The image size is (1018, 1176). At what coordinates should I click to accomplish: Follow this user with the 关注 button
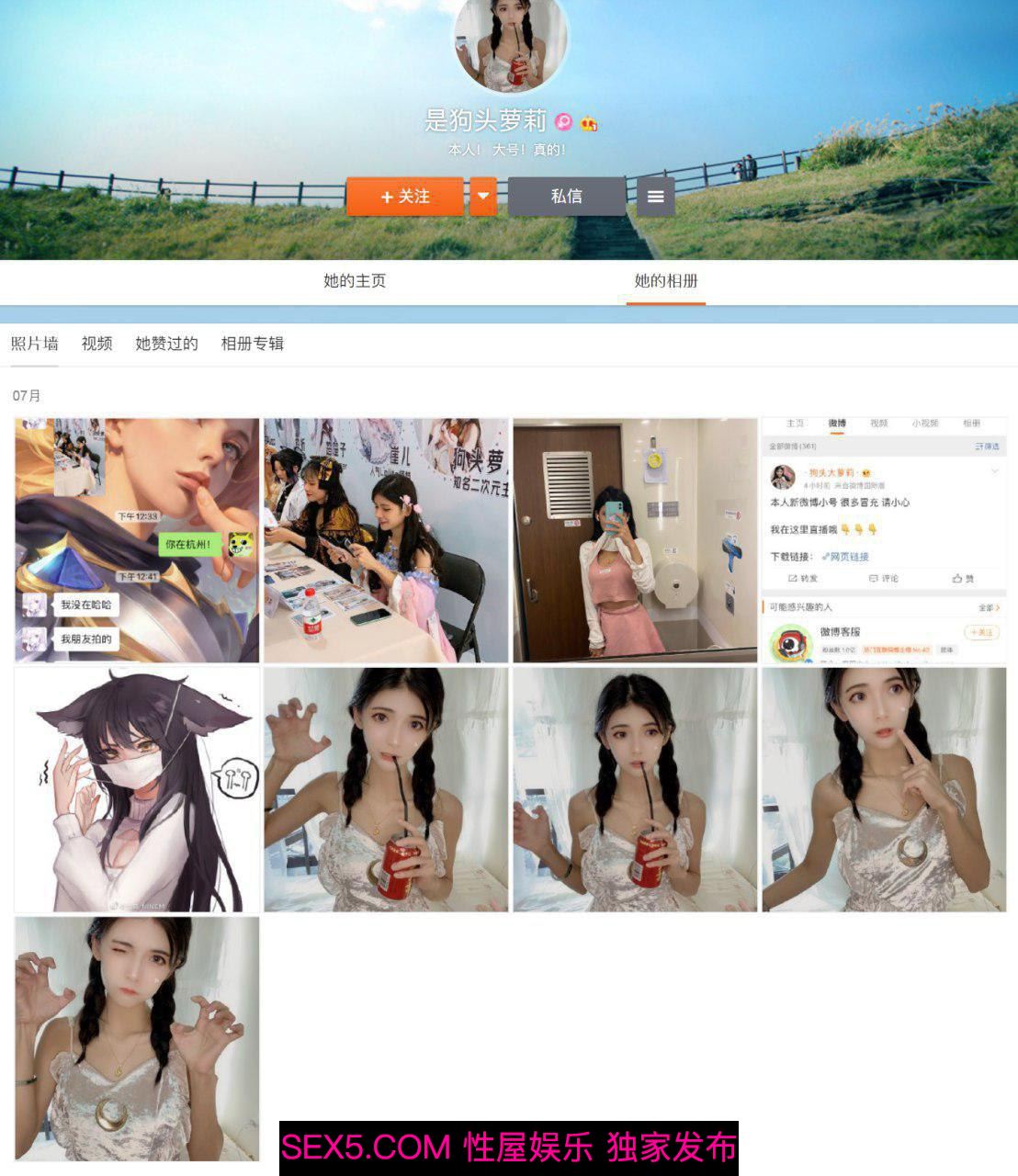405,197
